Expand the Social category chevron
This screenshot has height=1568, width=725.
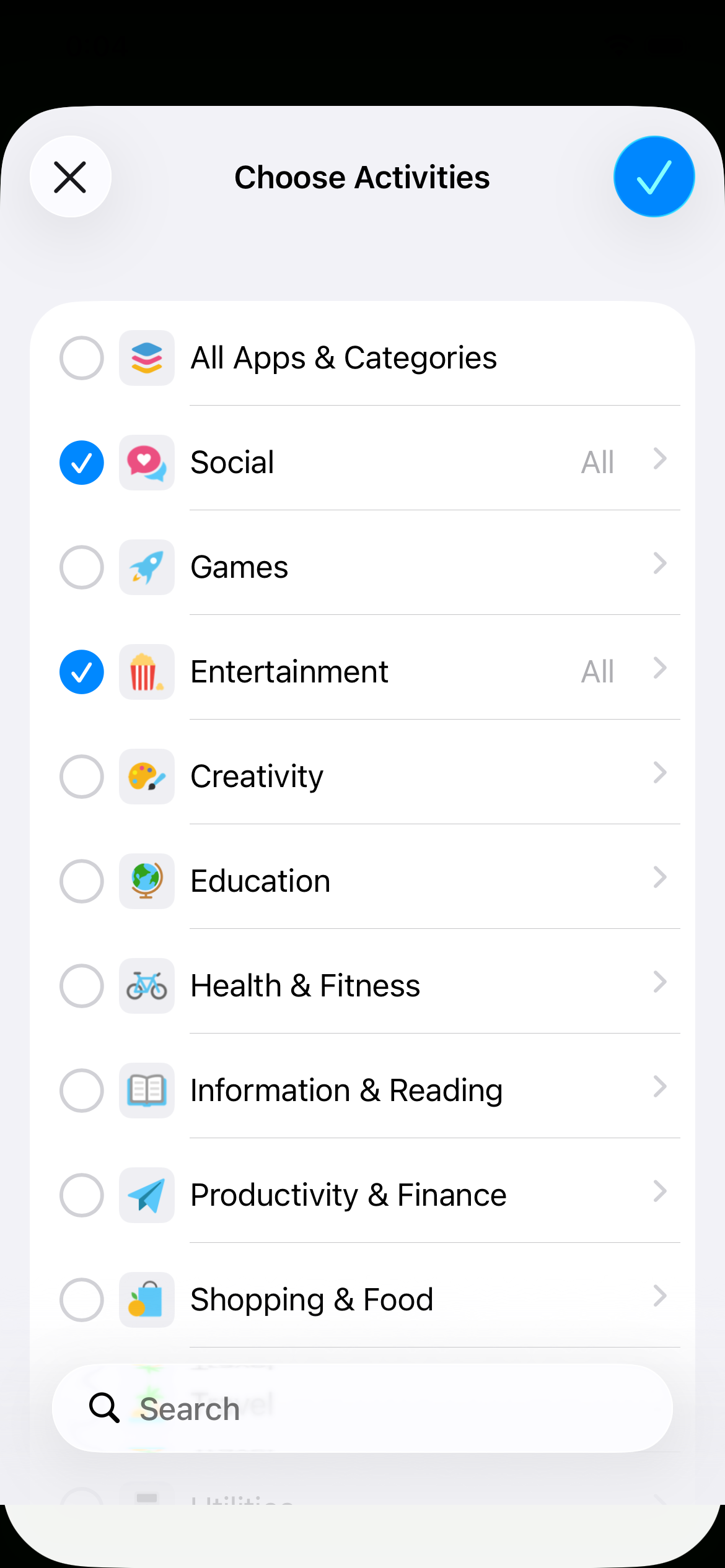coord(659,460)
